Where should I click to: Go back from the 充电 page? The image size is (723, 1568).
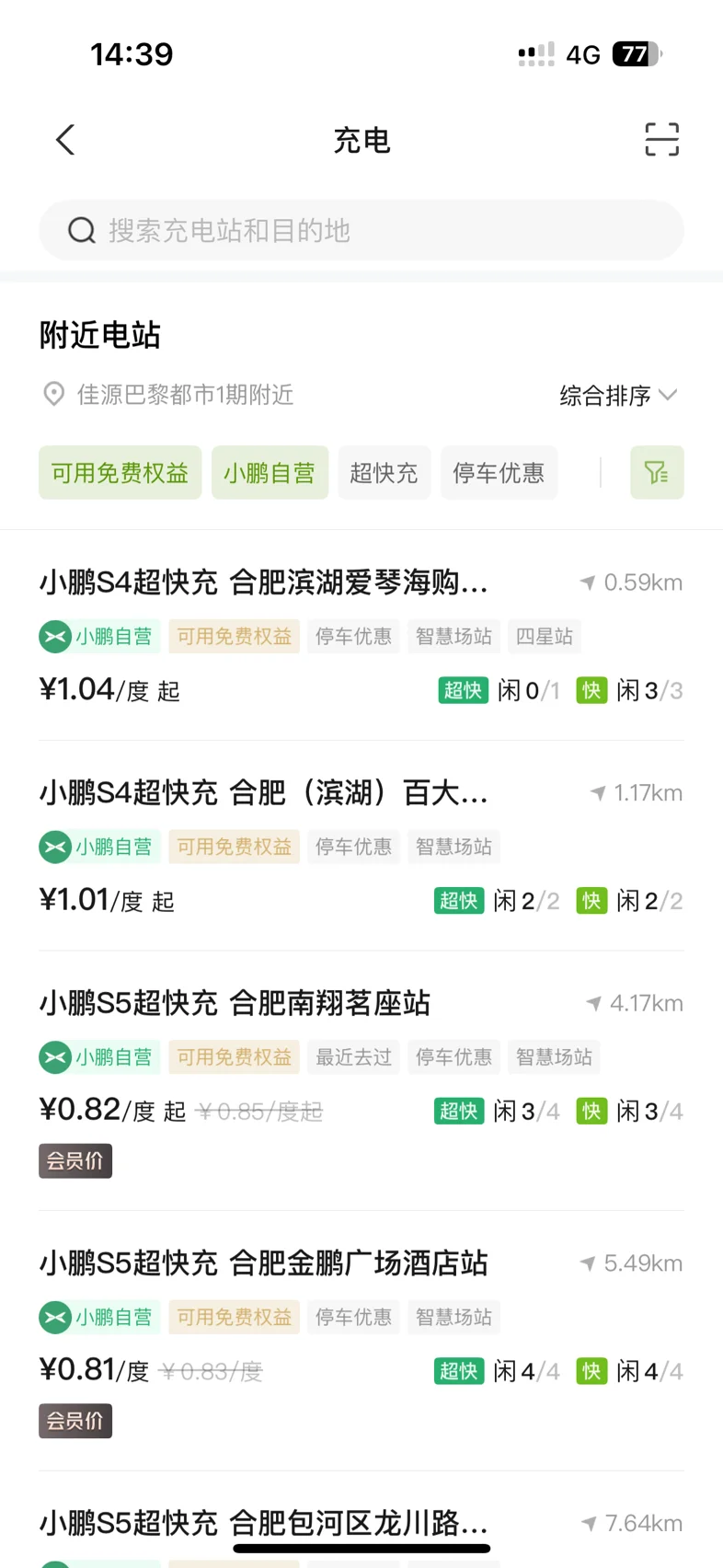coord(65,140)
